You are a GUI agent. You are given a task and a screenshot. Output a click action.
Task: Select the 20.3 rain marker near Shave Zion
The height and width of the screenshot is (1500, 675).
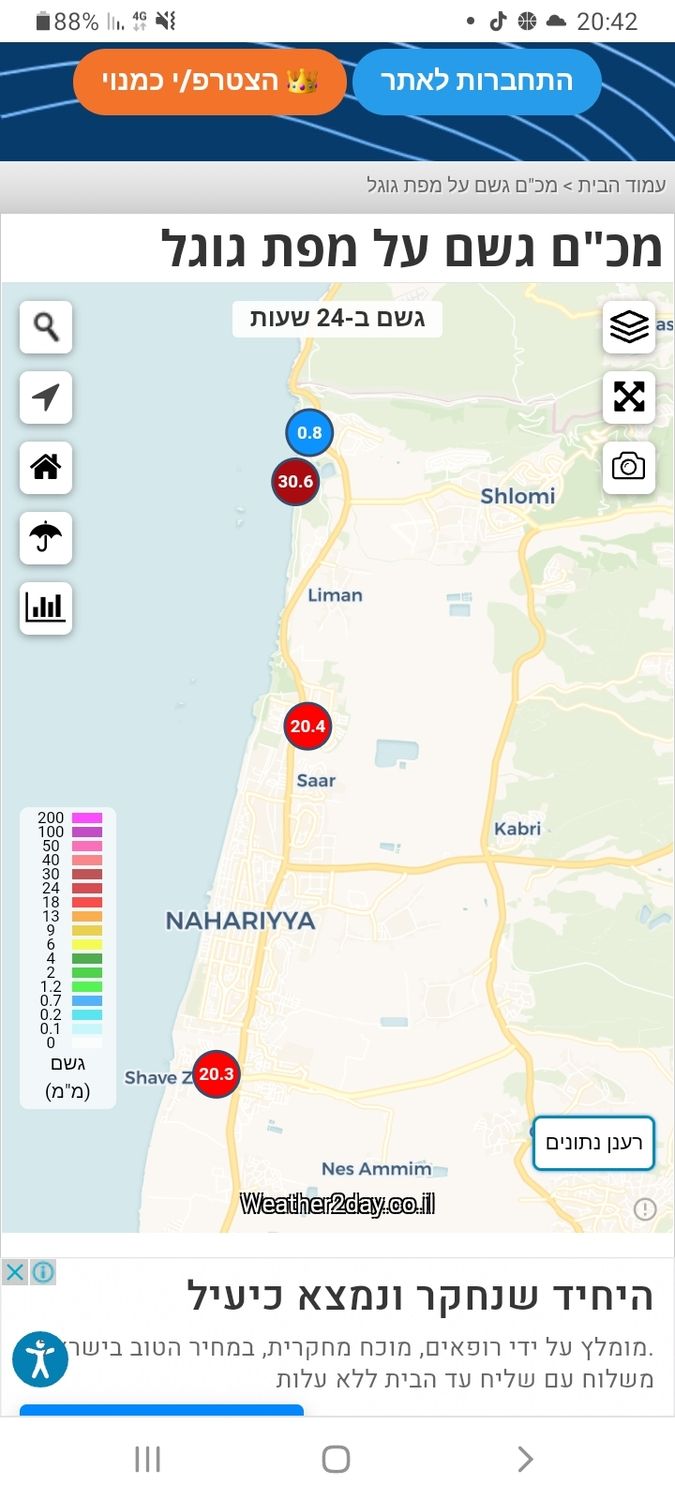[216, 1075]
